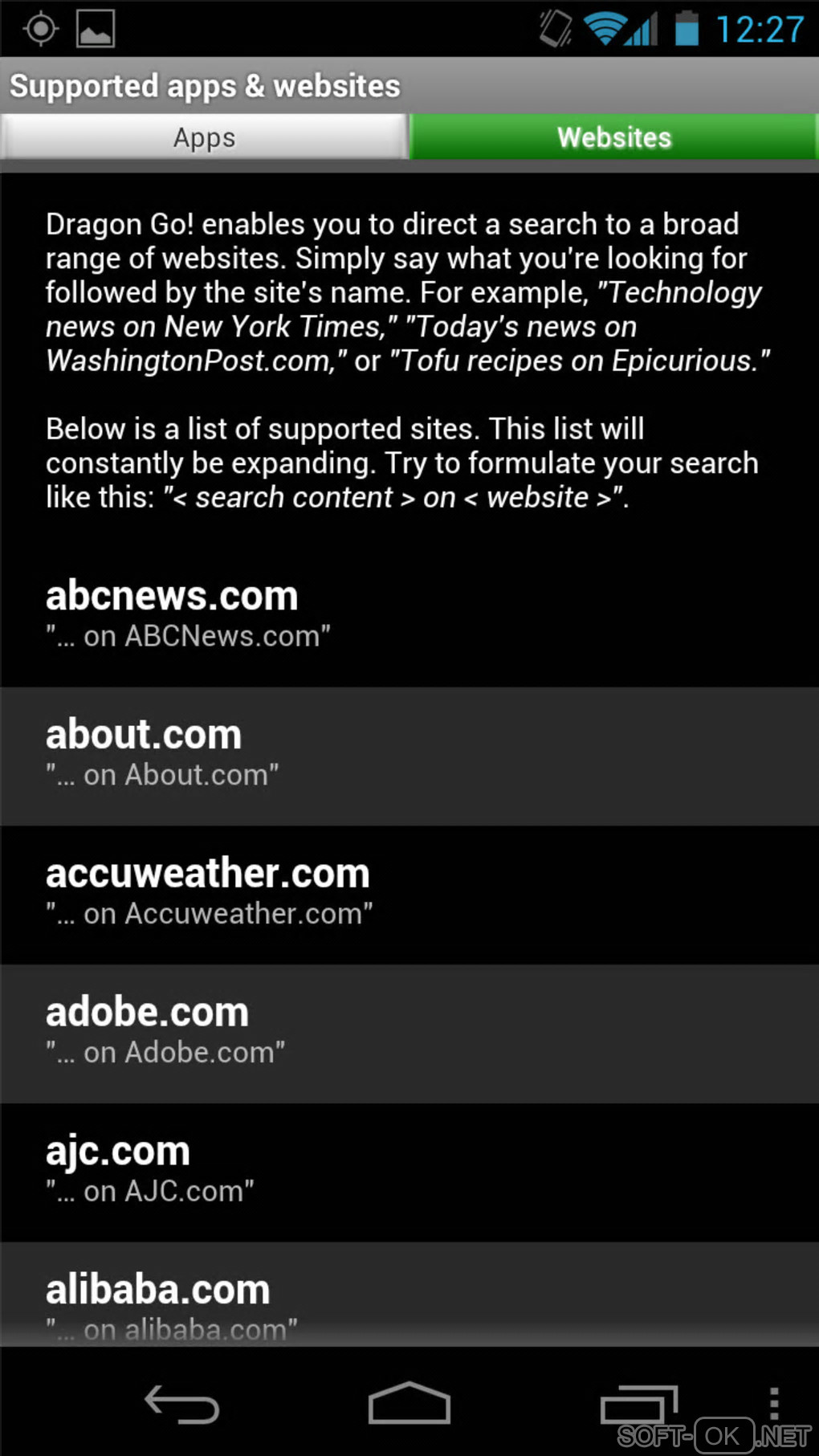Screen dimensions: 819x1456
Task: Go back using the navigation bar
Action: 182,1404
